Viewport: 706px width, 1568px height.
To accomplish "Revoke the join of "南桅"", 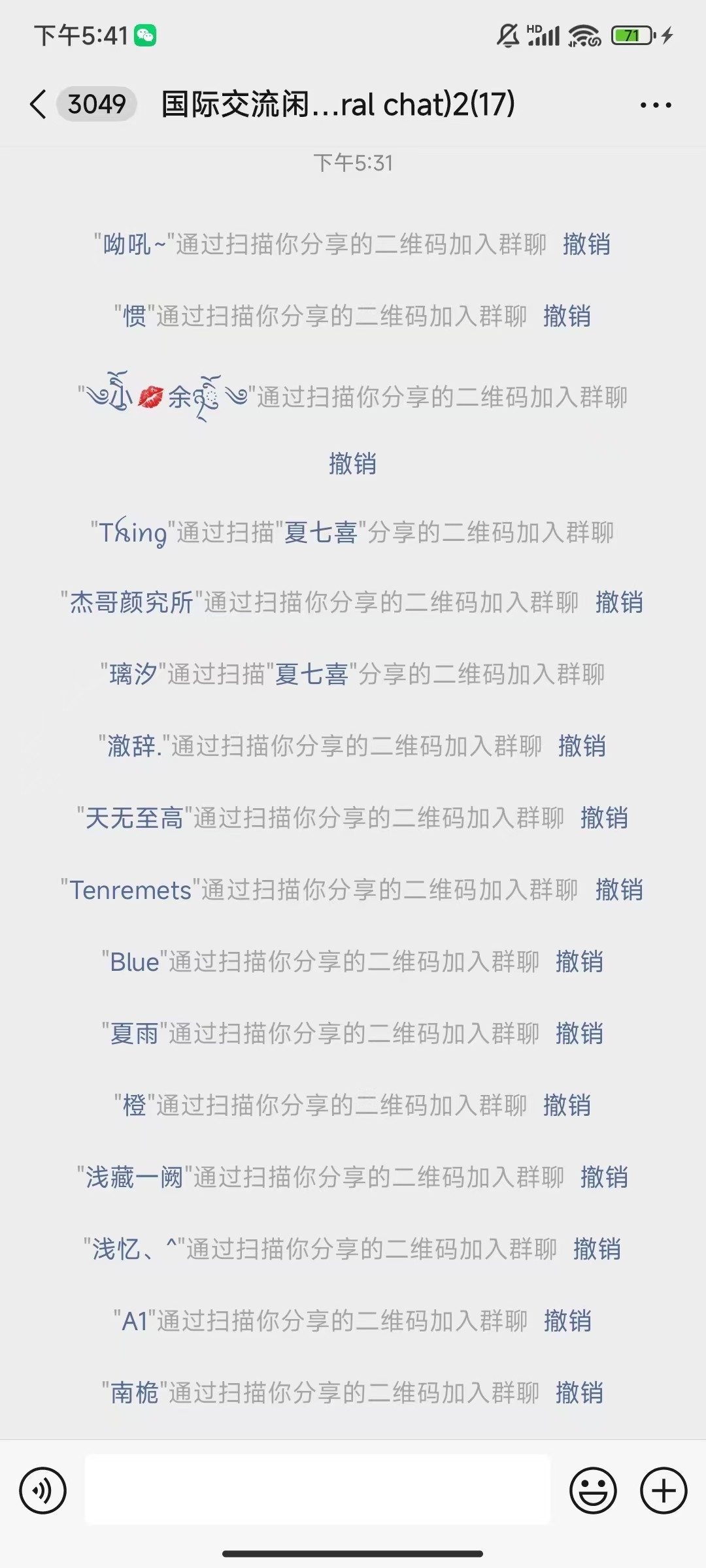I will pyautogui.click(x=579, y=1393).
